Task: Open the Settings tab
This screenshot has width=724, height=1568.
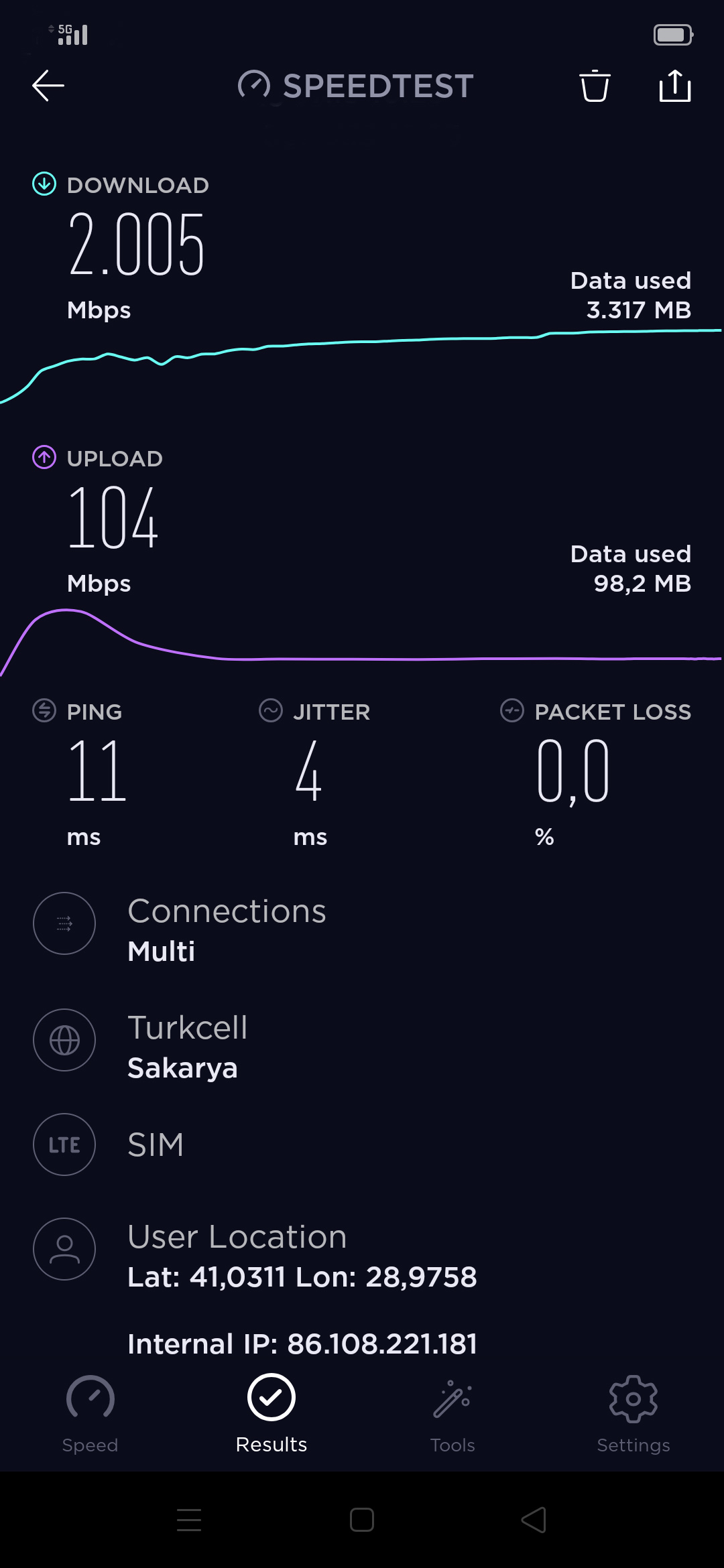Action: (x=633, y=1414)
